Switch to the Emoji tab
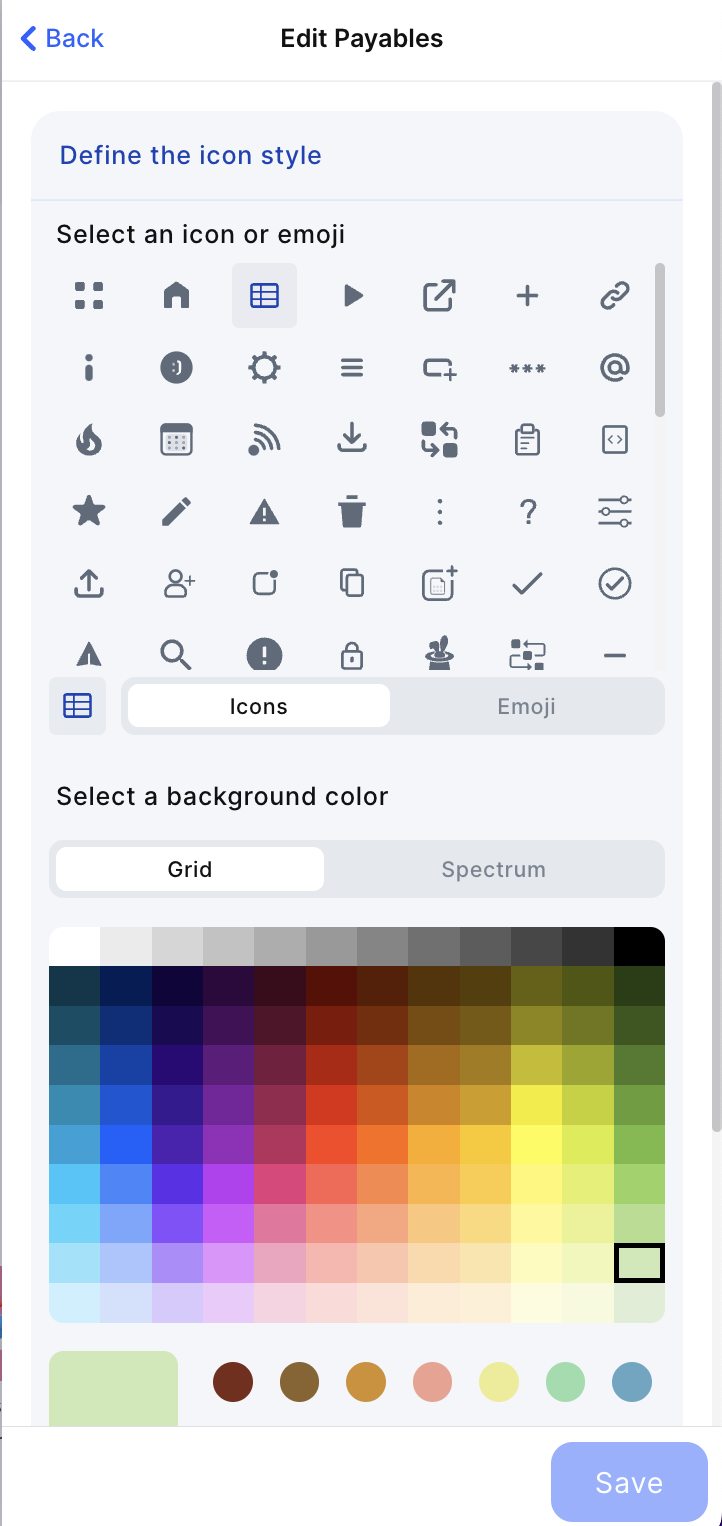This screenshot has height=1526, width=722. [x=526, y=706]
